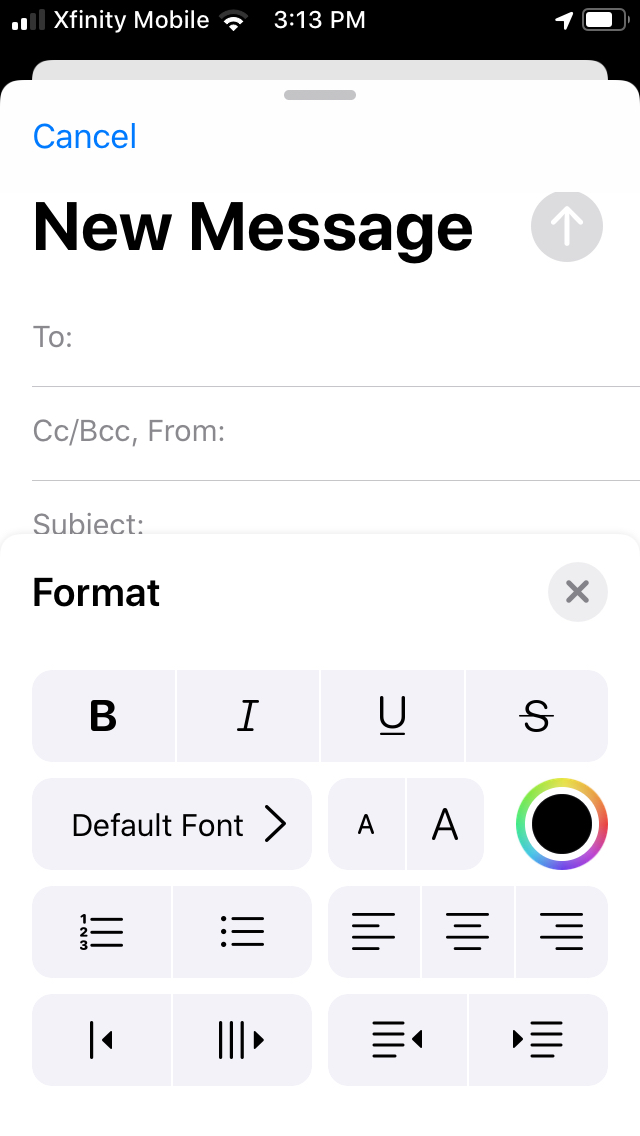
Task: Increase text size with large A
Action: (x=445, y=824)
